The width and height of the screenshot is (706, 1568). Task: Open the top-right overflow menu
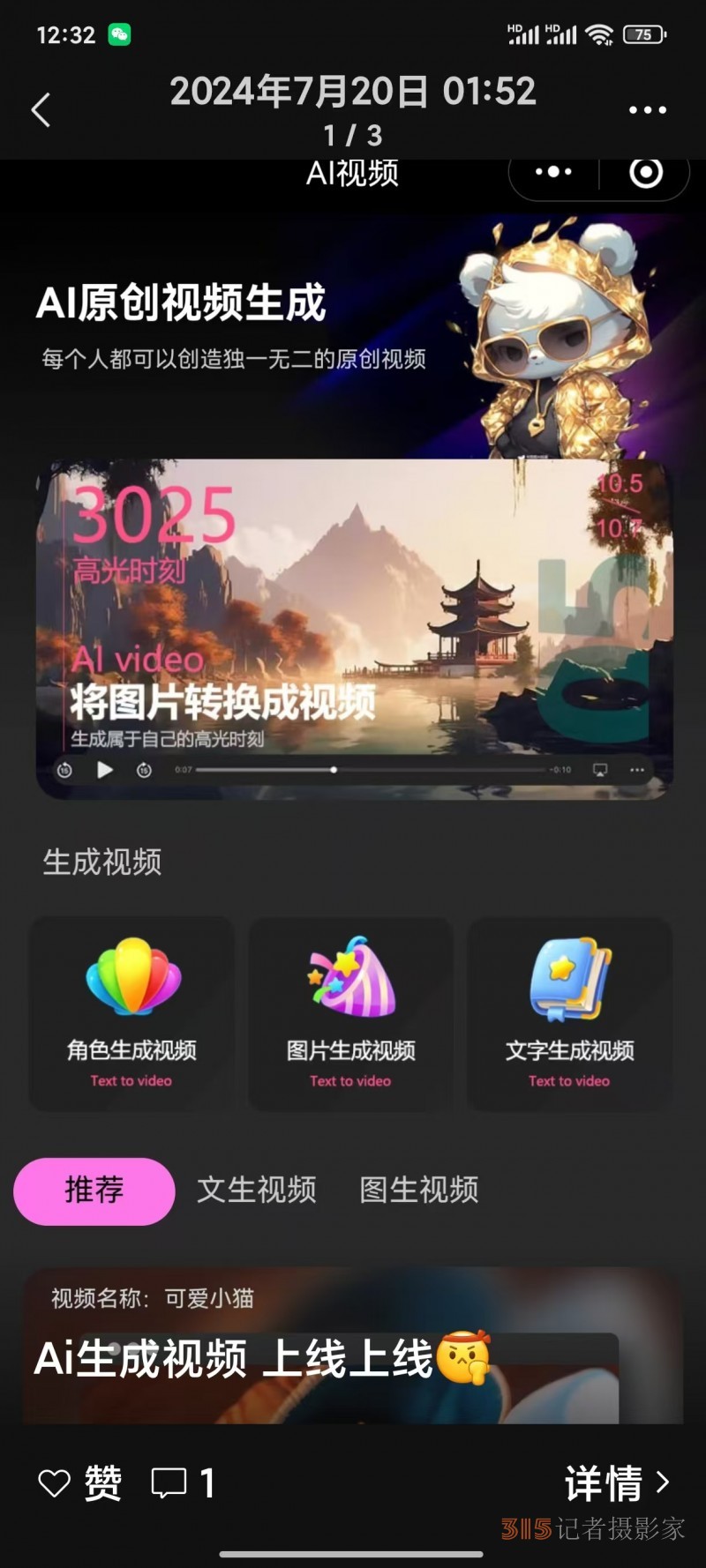(647, 110)
